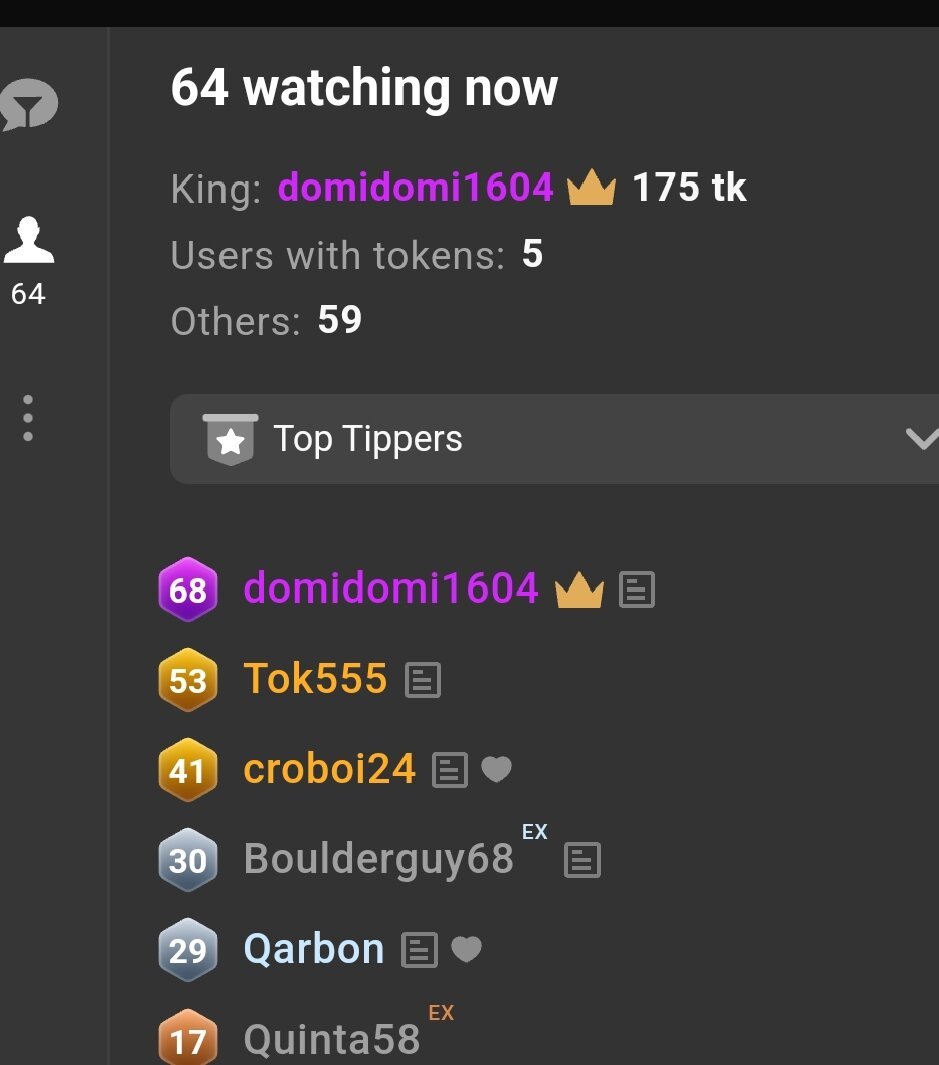Tap the note icon beside croboi24
The height and width of the screenshot is (1065, 939).
450,770
